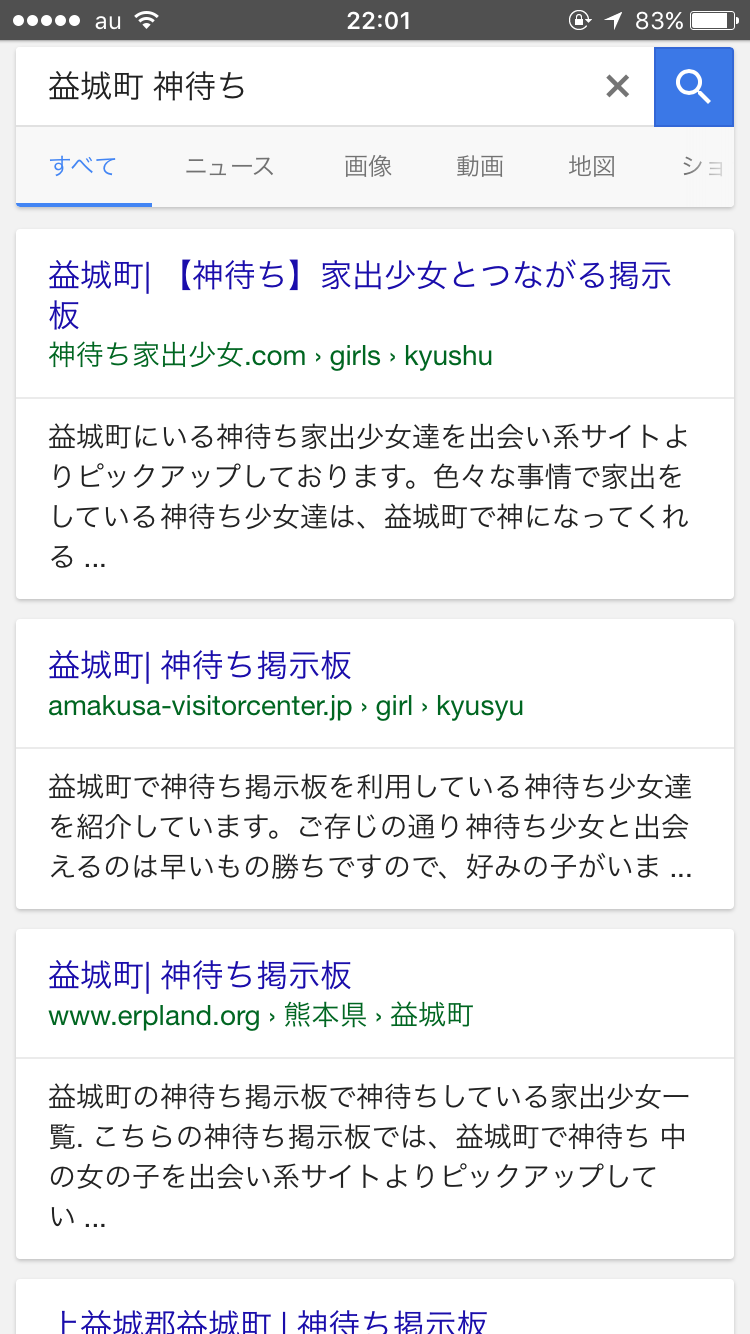This screenshot has width=750, height=1334.
Task: Tap the blue search magnifier button
Action: coord(693,87)
